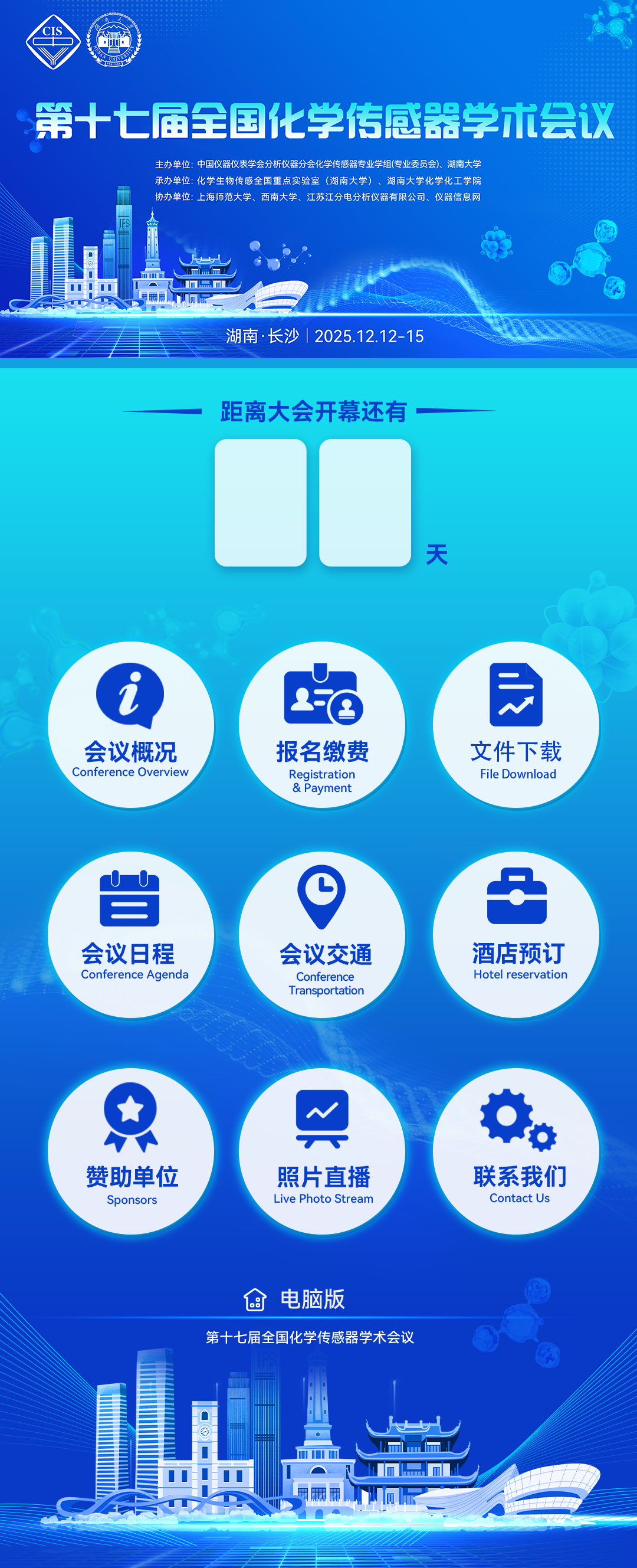Open 会议概况 Conference Overview
This screenshot has width=637, height=1568.
(130, 724)
